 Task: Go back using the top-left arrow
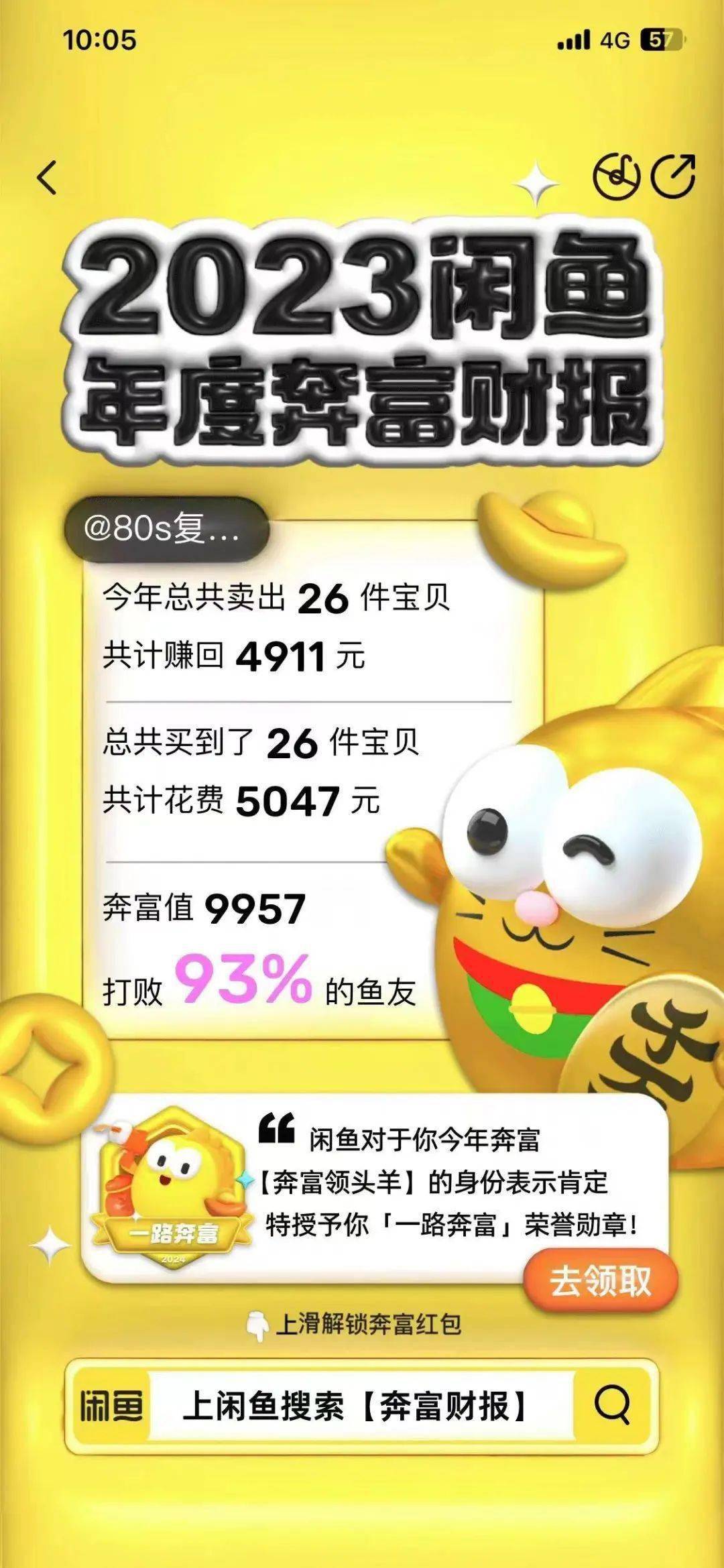coord(47,178)
